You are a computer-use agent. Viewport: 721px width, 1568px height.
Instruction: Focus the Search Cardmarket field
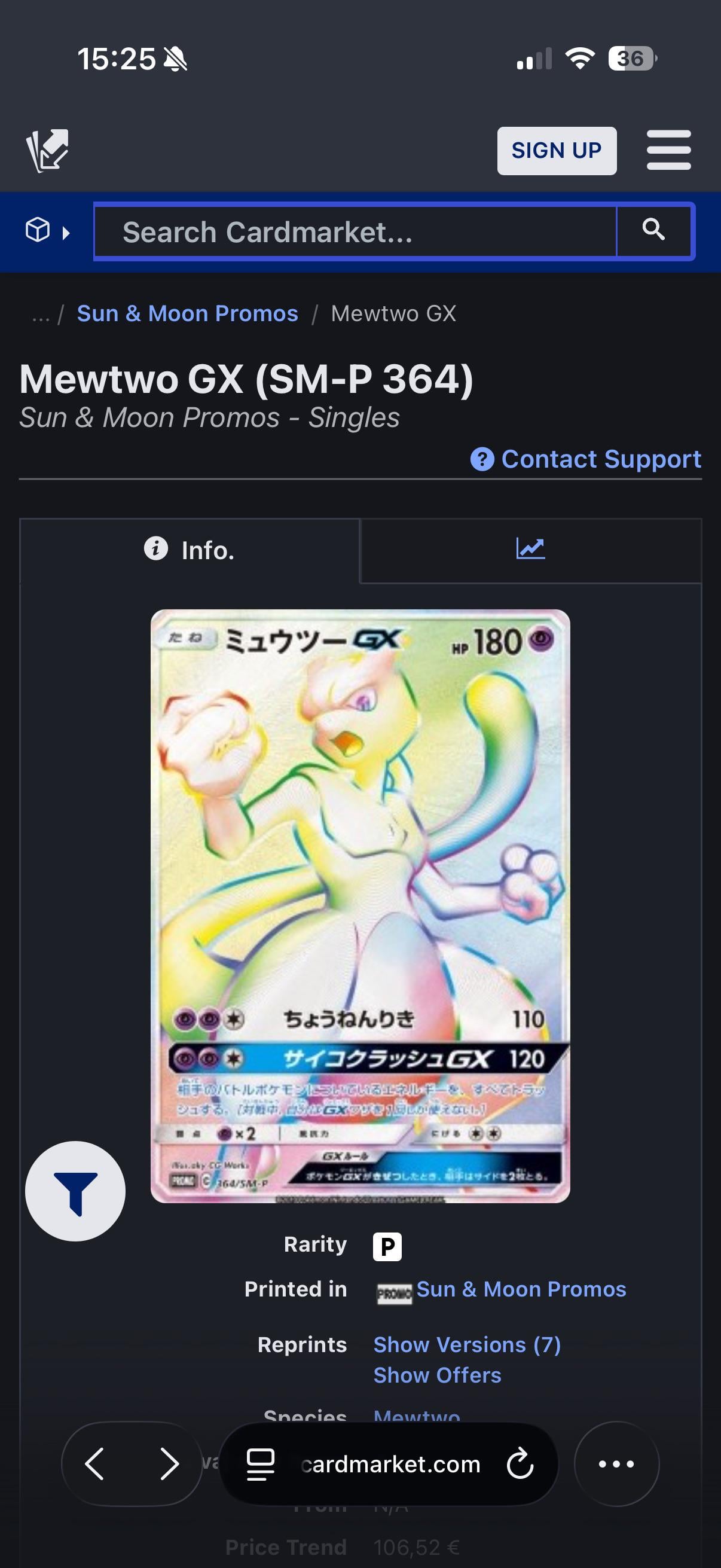coord(355,232)
